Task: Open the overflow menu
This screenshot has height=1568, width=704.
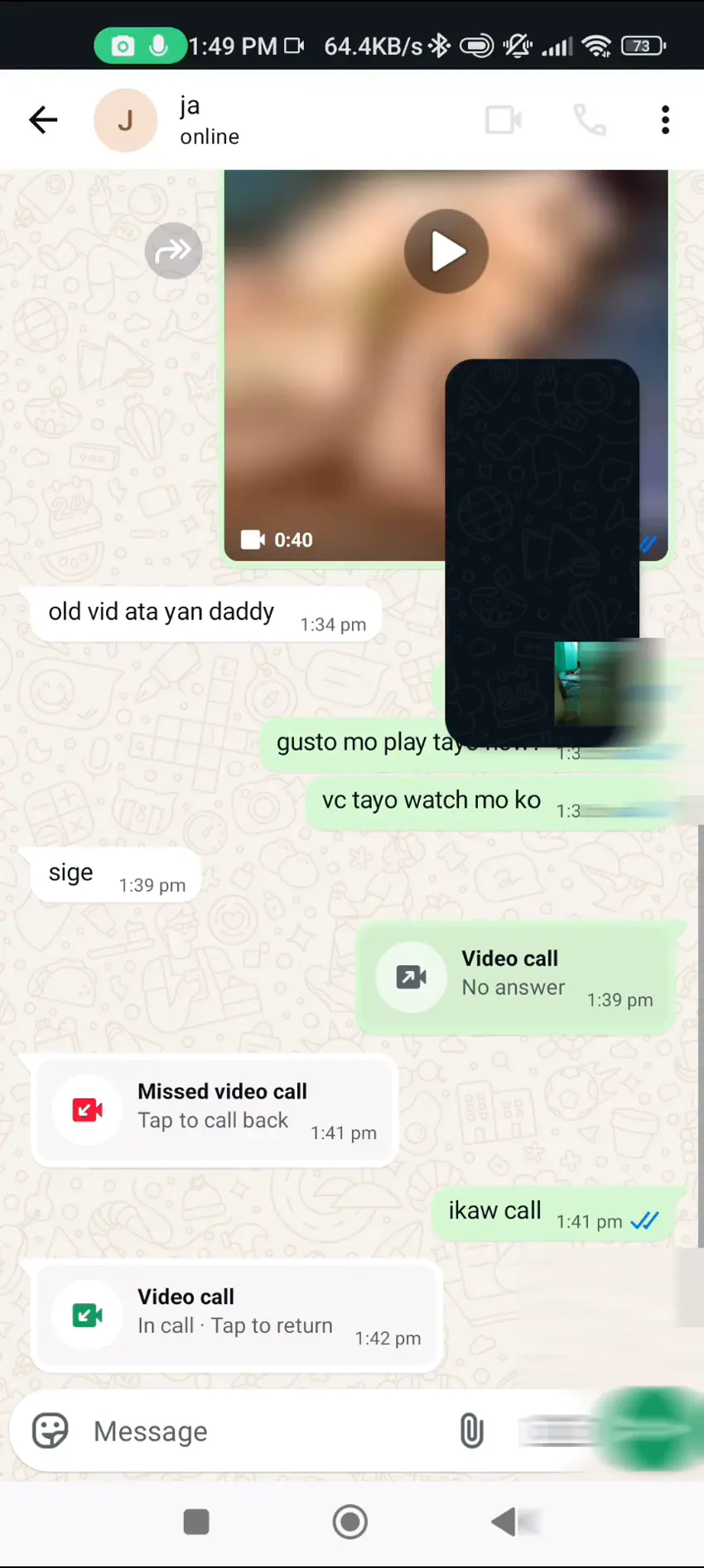Action: 665,120
